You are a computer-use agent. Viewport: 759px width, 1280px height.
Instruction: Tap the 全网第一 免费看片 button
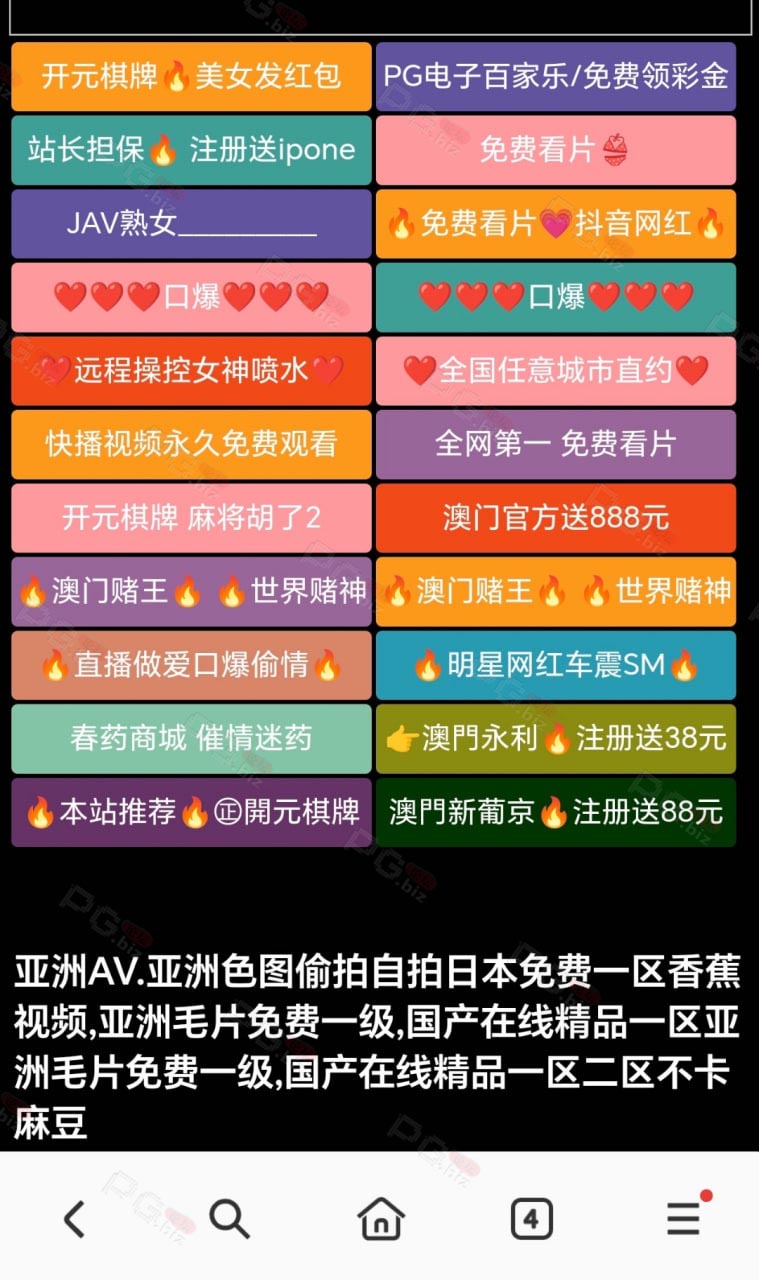pyautogui.click(x=556, y=444)
